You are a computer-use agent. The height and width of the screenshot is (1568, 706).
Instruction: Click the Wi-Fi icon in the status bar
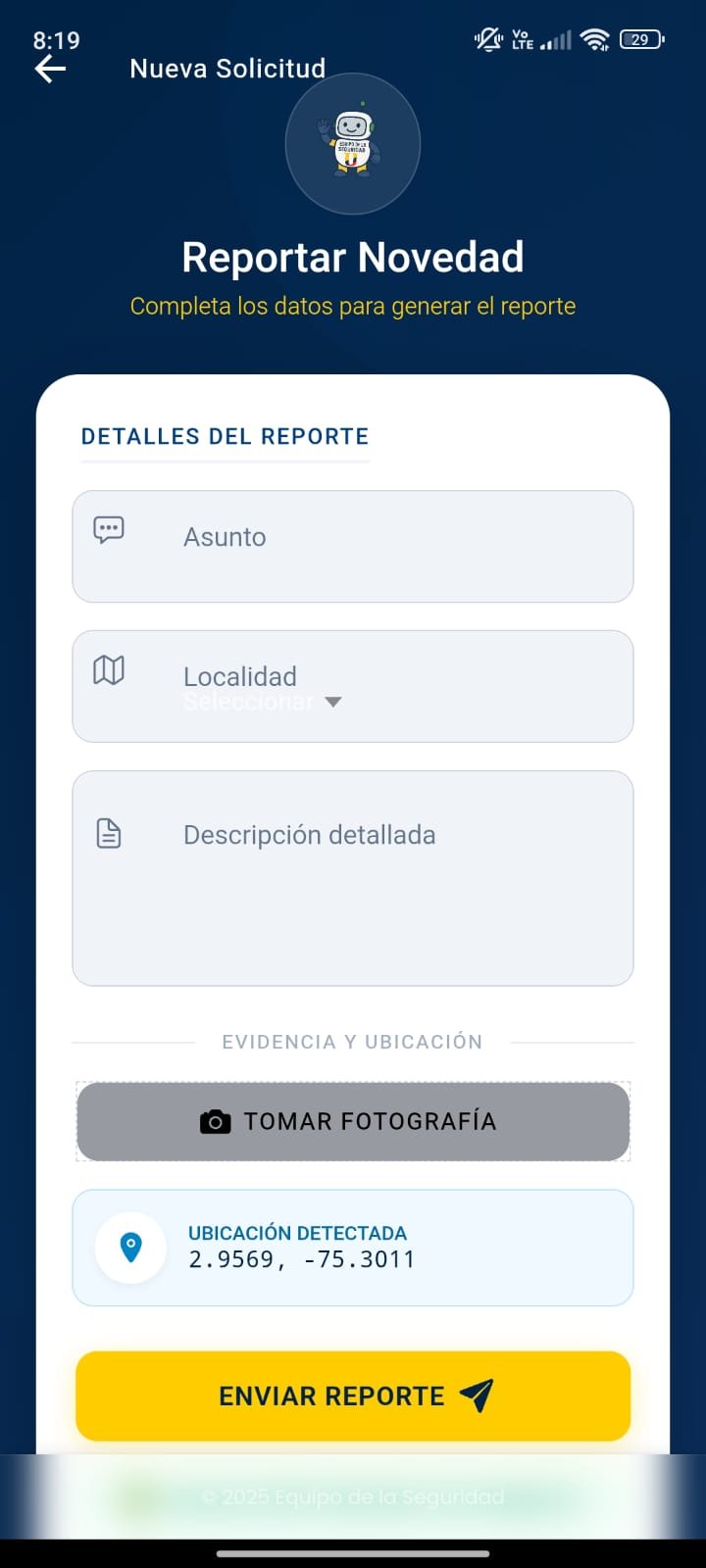[597, 39]
